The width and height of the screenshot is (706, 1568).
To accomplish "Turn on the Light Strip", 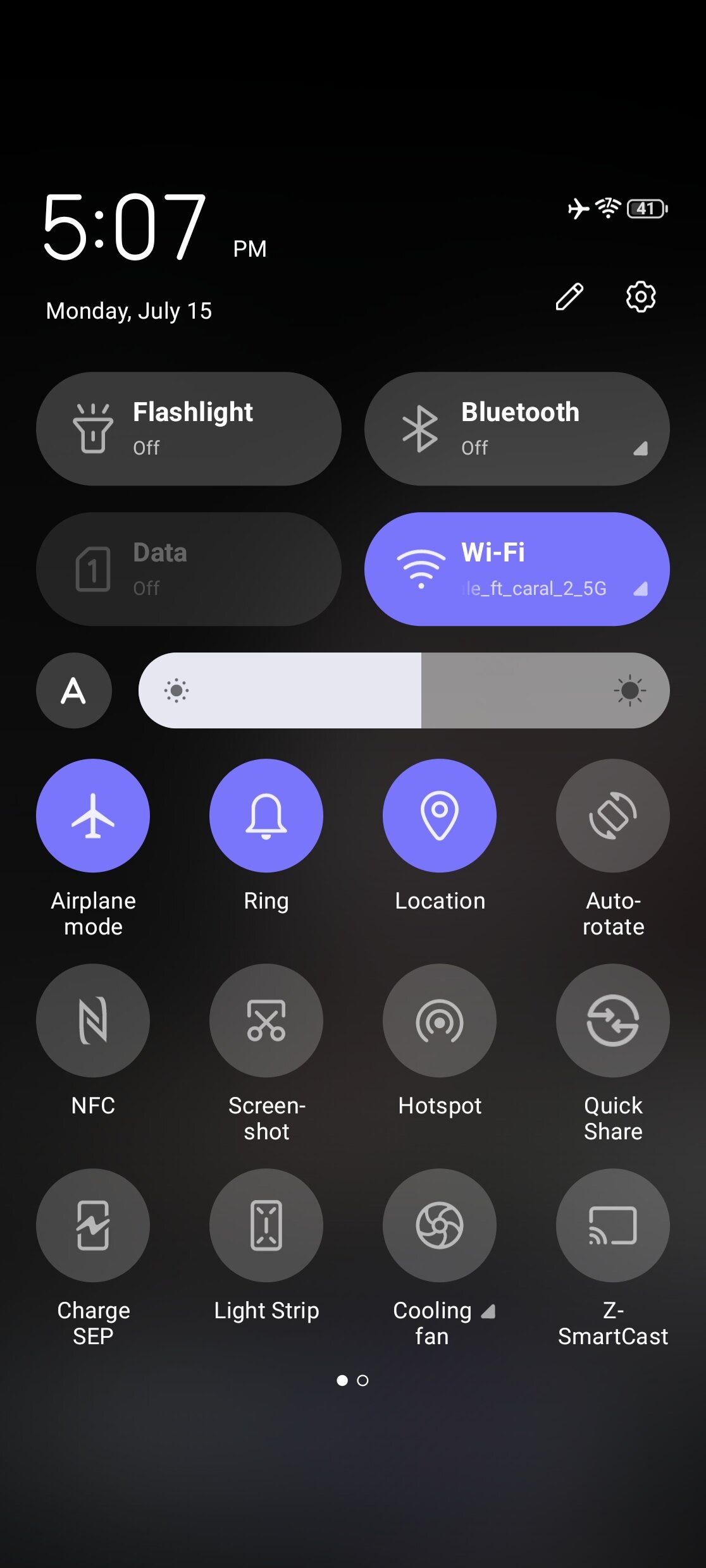I will tap(266, 1225).
